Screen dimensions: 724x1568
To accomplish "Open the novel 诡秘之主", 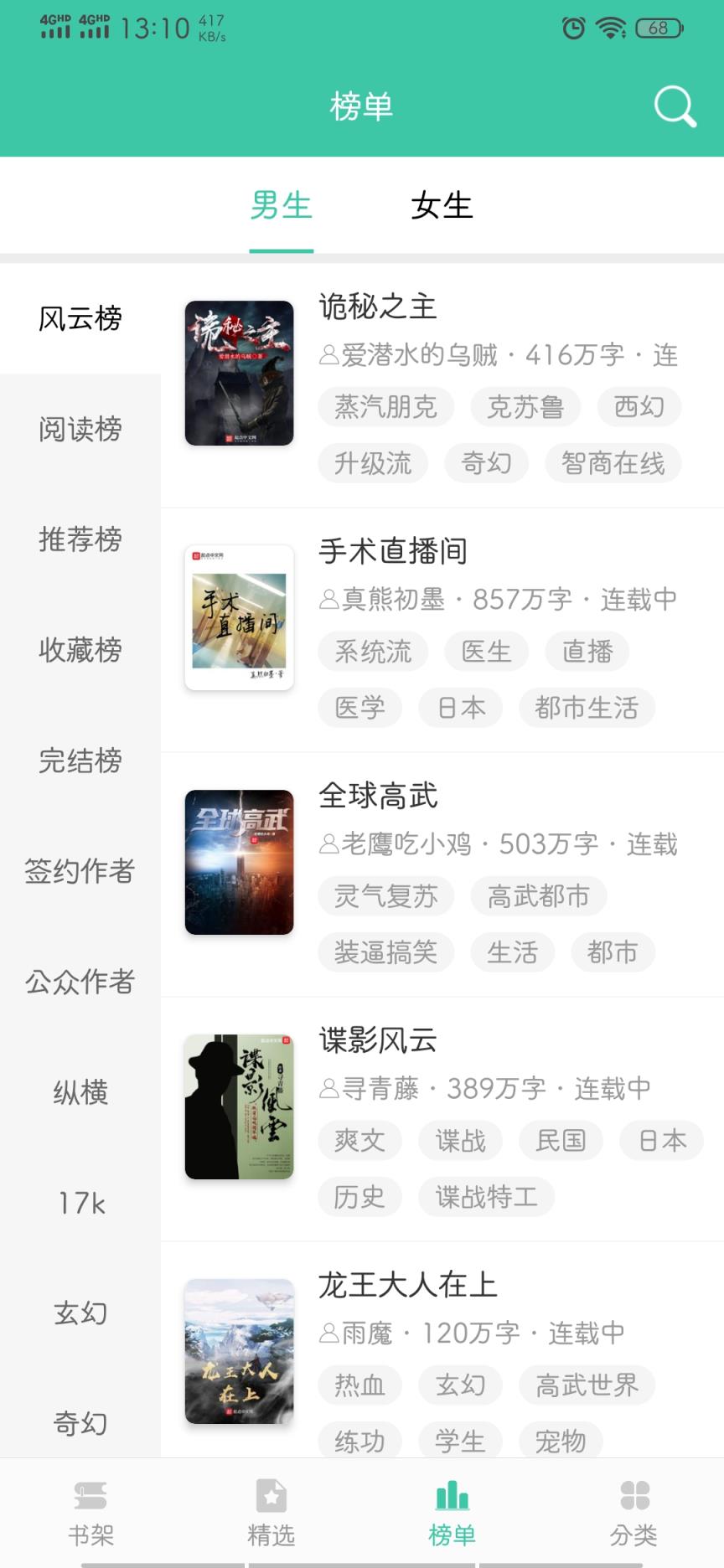I will pyautogui.click(x=378, y=309).
